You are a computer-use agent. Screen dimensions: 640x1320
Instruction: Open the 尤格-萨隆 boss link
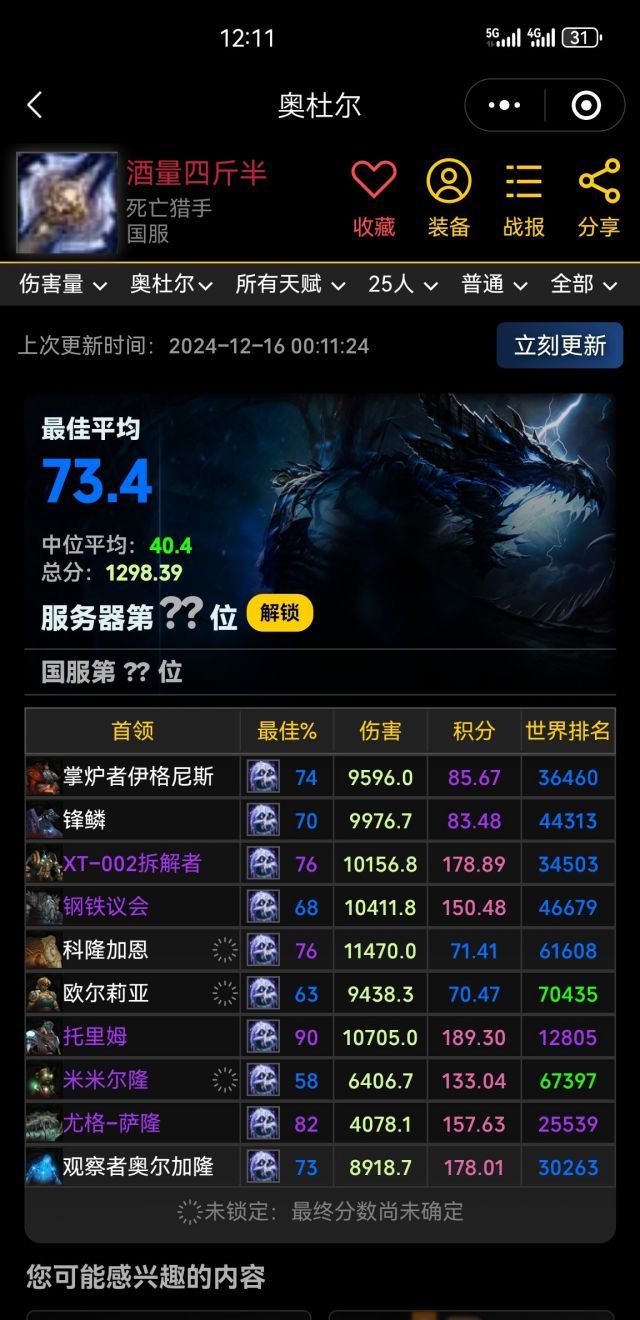click(111, 1124)
